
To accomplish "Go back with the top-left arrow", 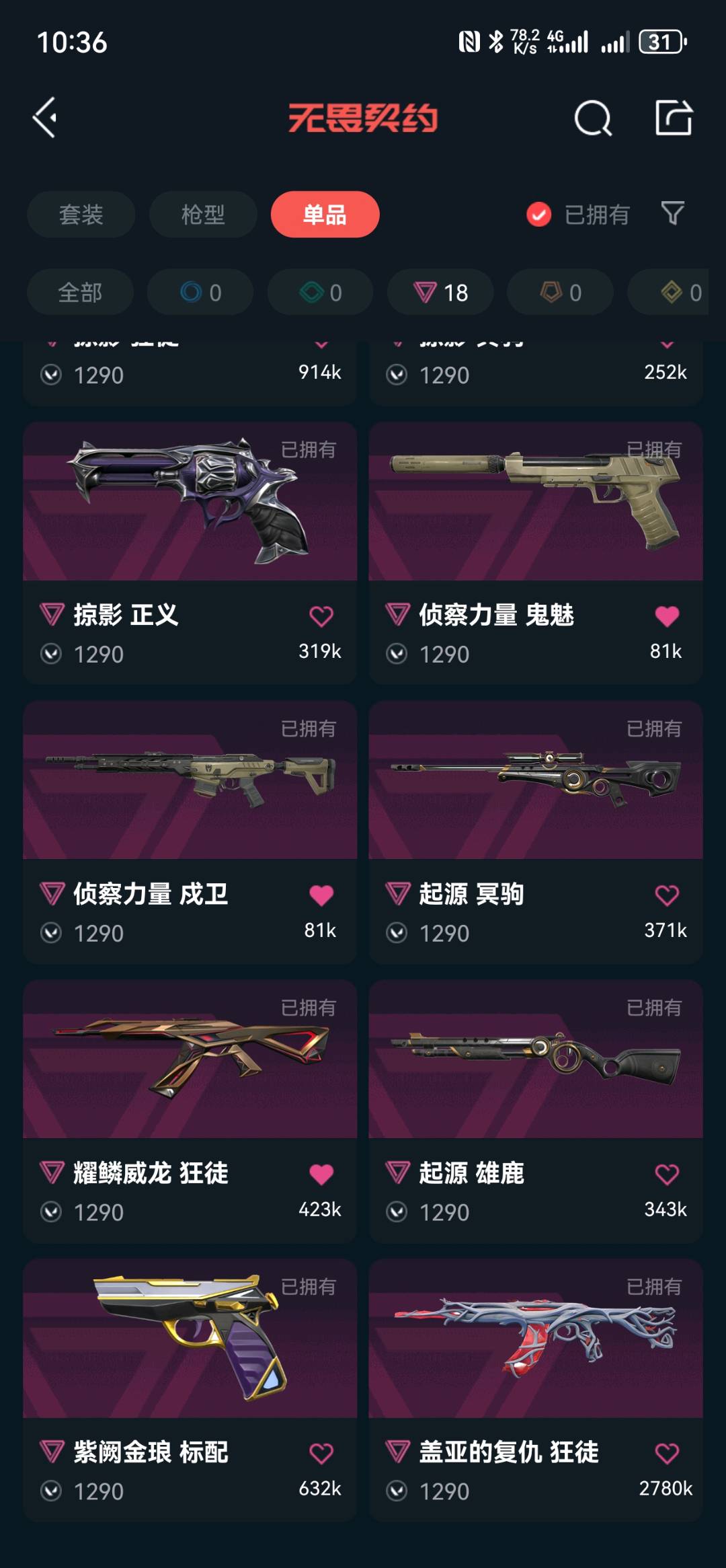I will coord(45,118).
